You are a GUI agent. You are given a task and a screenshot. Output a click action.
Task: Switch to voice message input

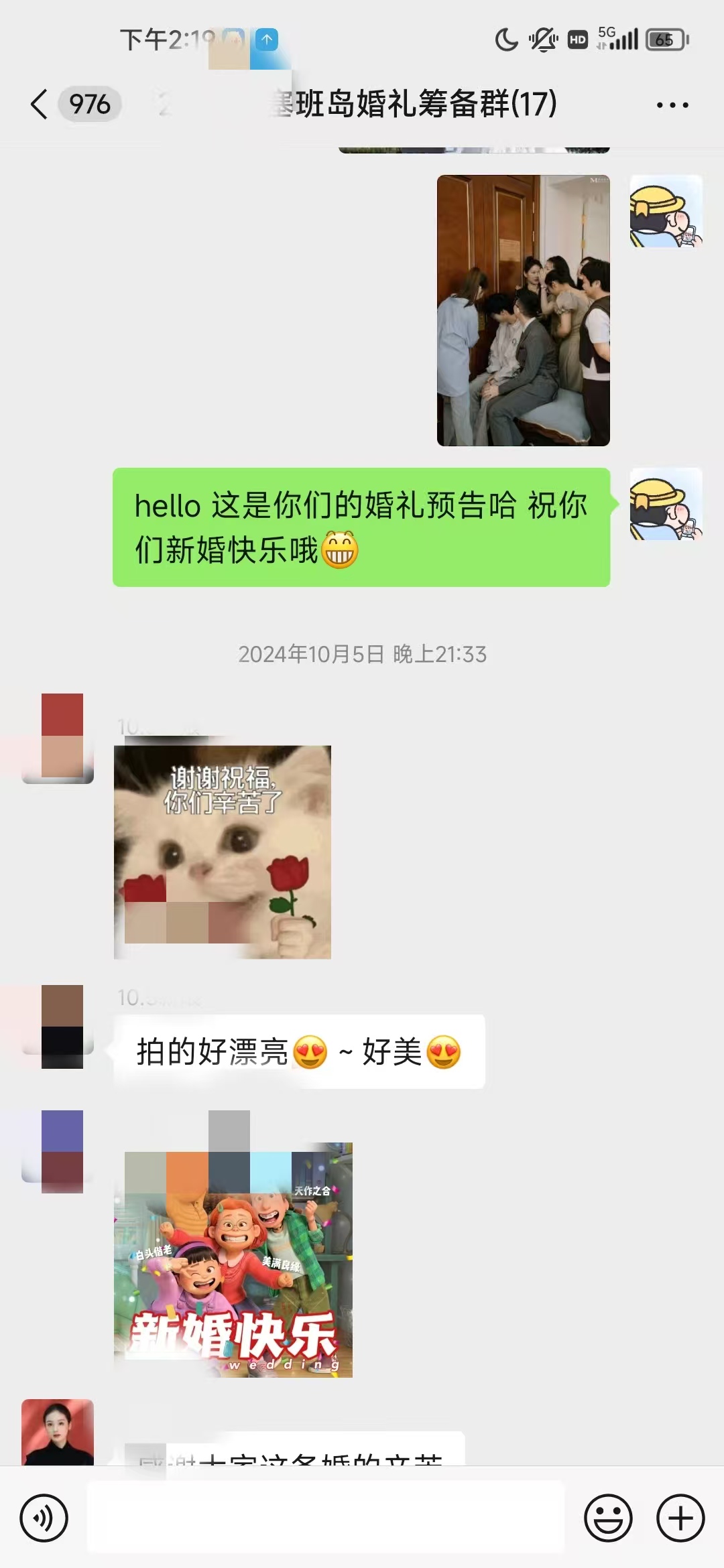click(44, 1518)
